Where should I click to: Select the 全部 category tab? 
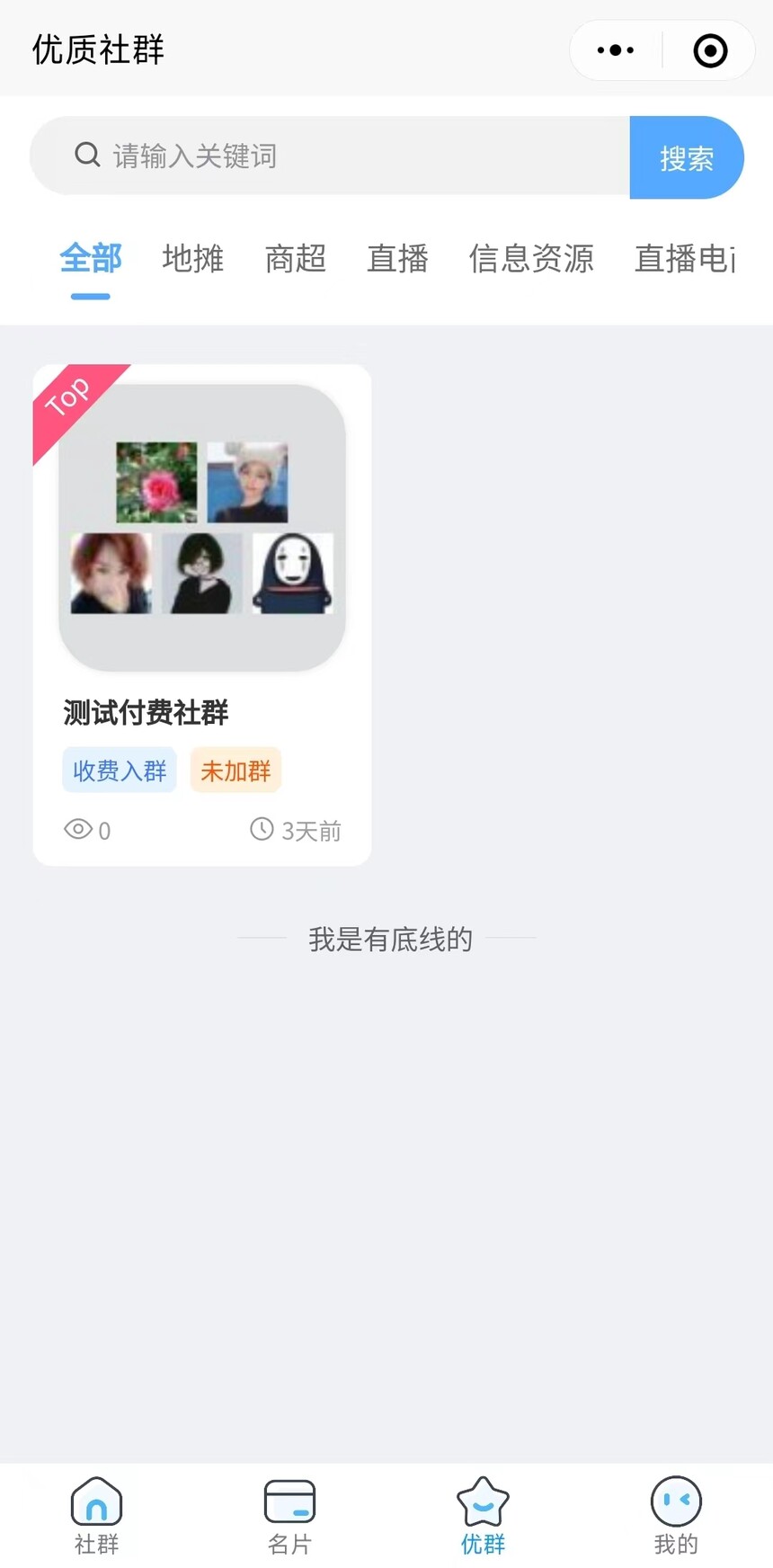91,259
